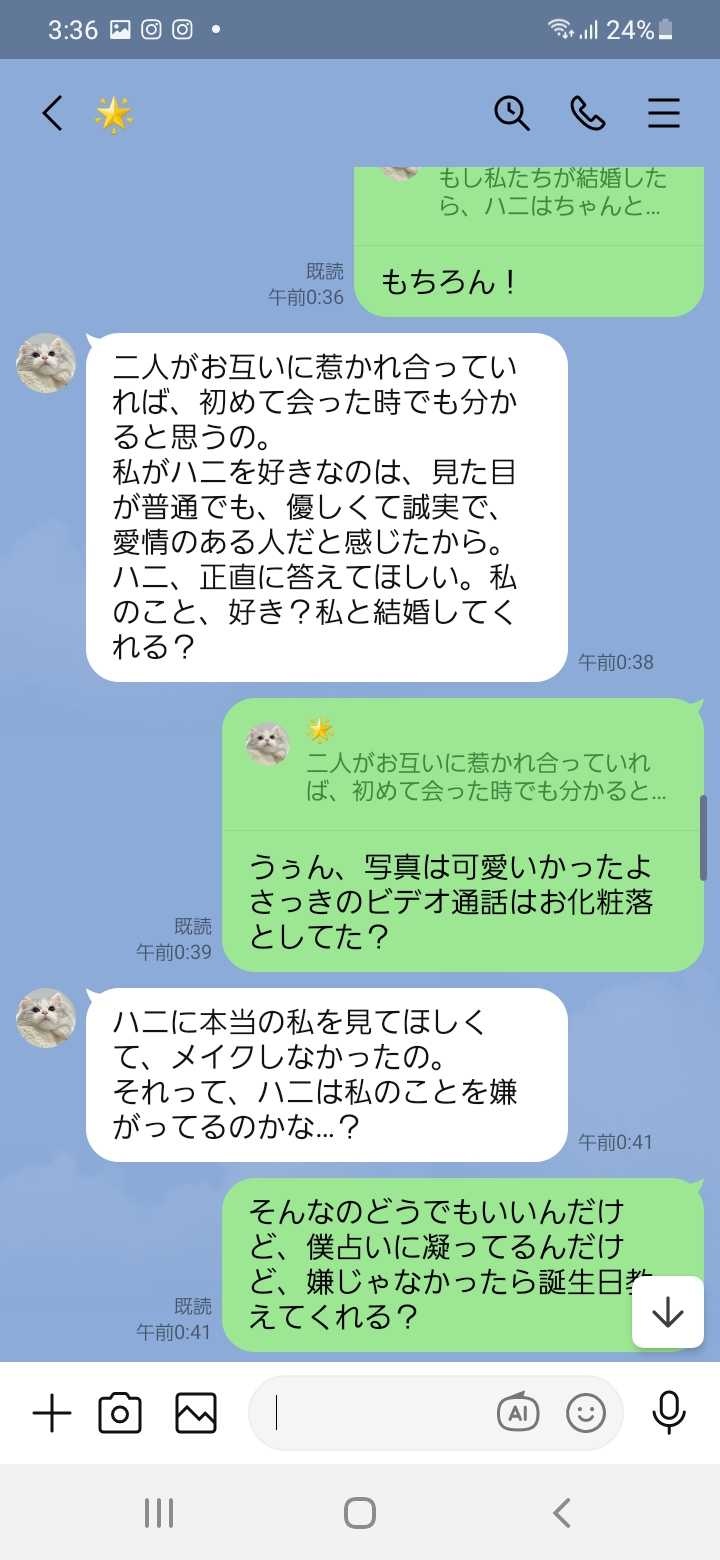The height and width of the screenshot is (1560, 720).
Task: Search within this conversation
Action: (512, 114)
